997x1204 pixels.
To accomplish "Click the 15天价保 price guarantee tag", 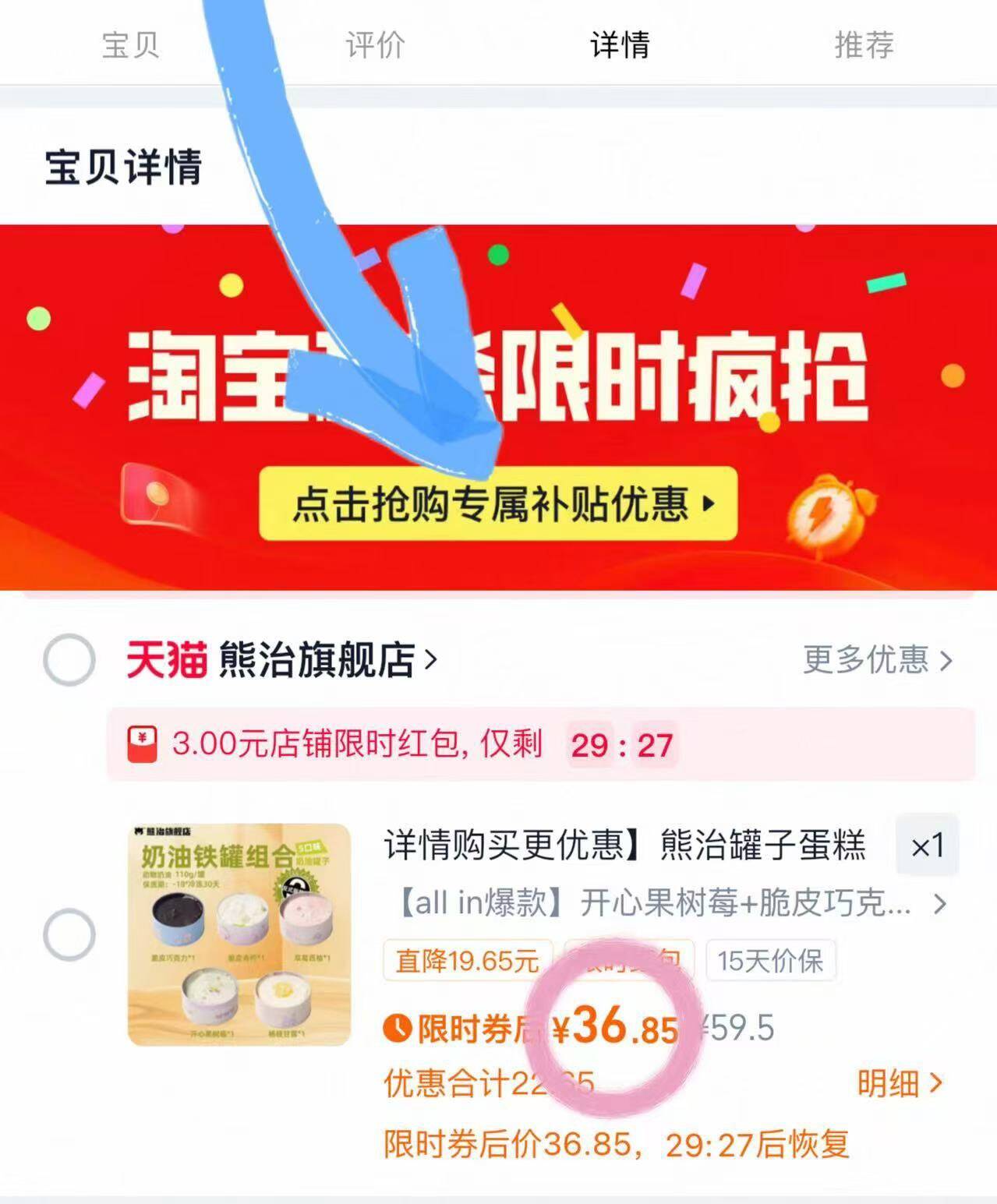I will coord(769,960).
